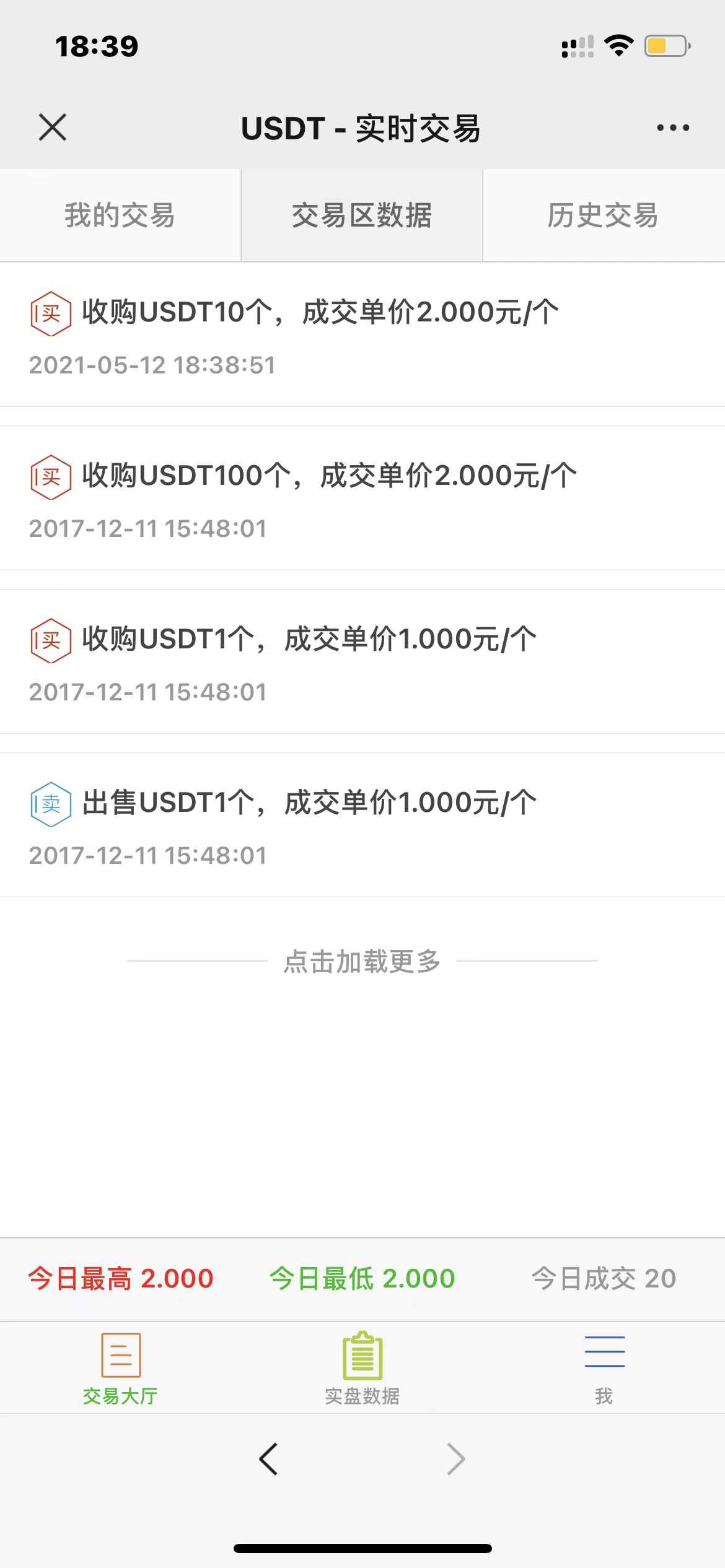725x1568 pixels.
Task: Switch to the 我的交易 tab
Action: pos(120,215)
